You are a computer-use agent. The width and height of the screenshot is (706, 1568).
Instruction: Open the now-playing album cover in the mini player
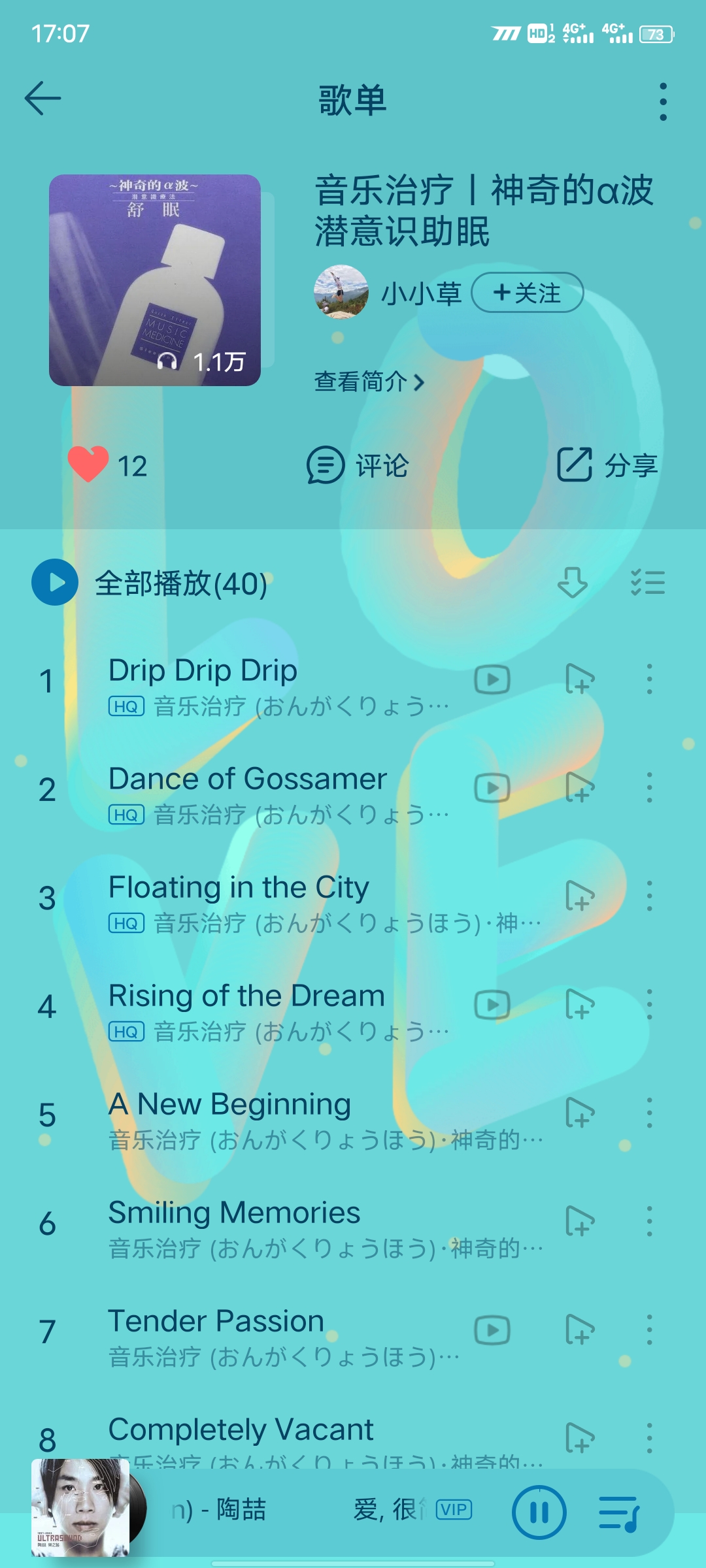(80, 1508)
